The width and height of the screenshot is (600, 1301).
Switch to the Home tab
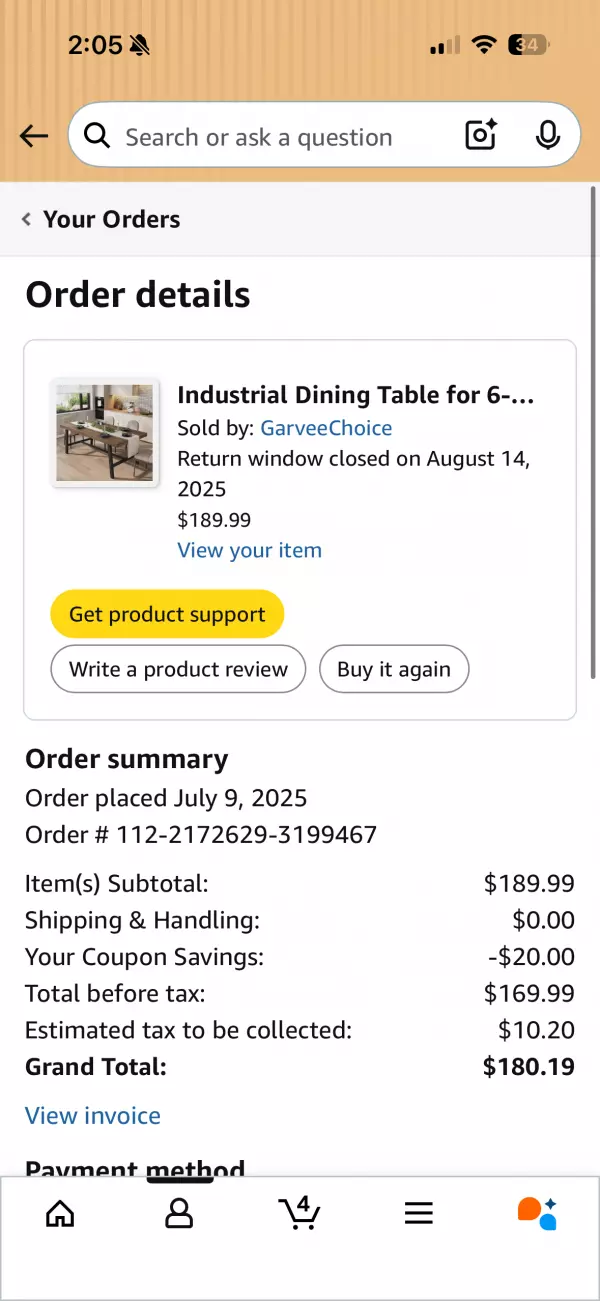[61, 1213]
